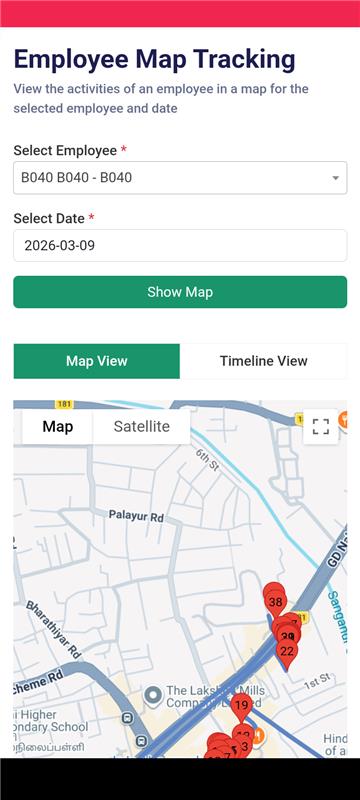Toggle fullscreen map view
The height and width of the screenshot is (800, 360).
pyautogui.click(x=321, y=427)
